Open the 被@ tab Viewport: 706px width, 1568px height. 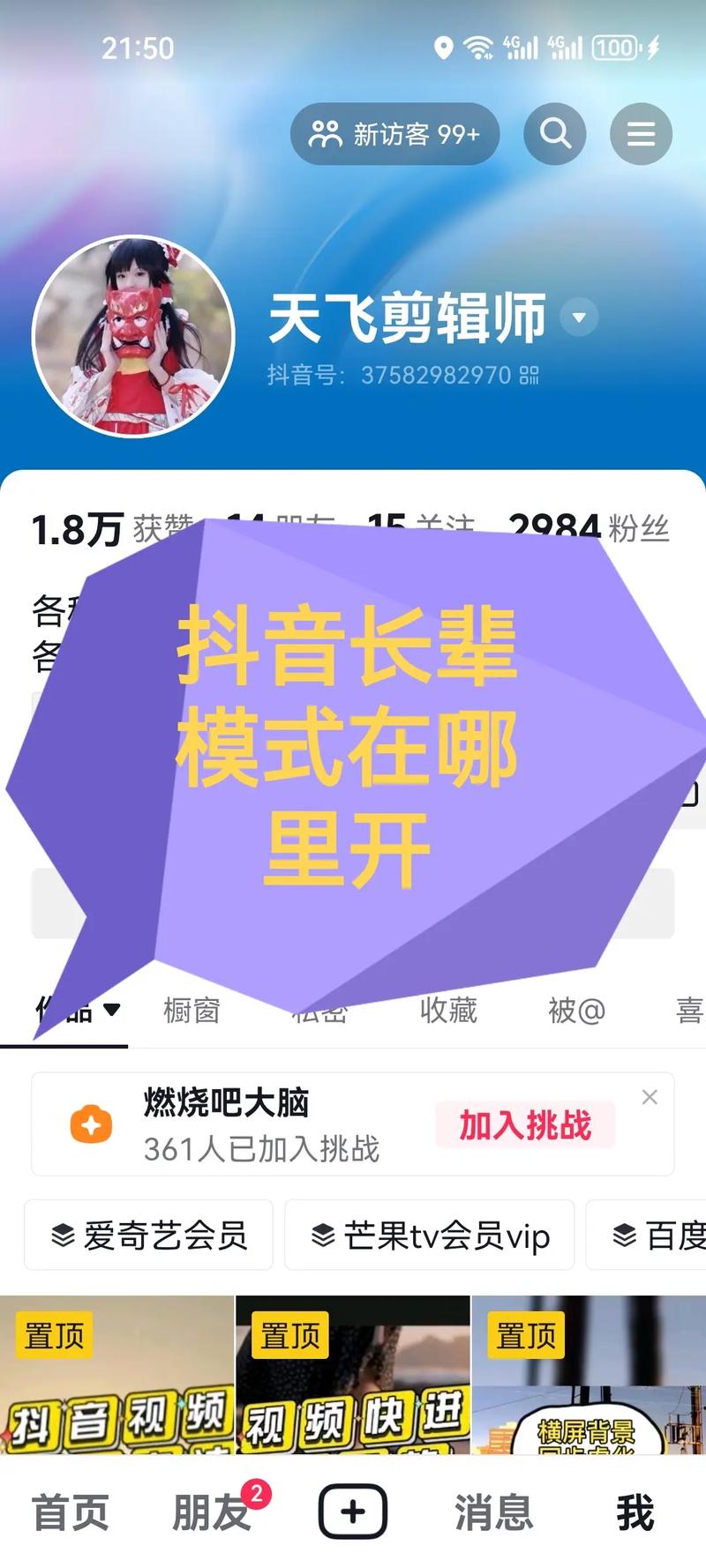(x=575, y=1012)
